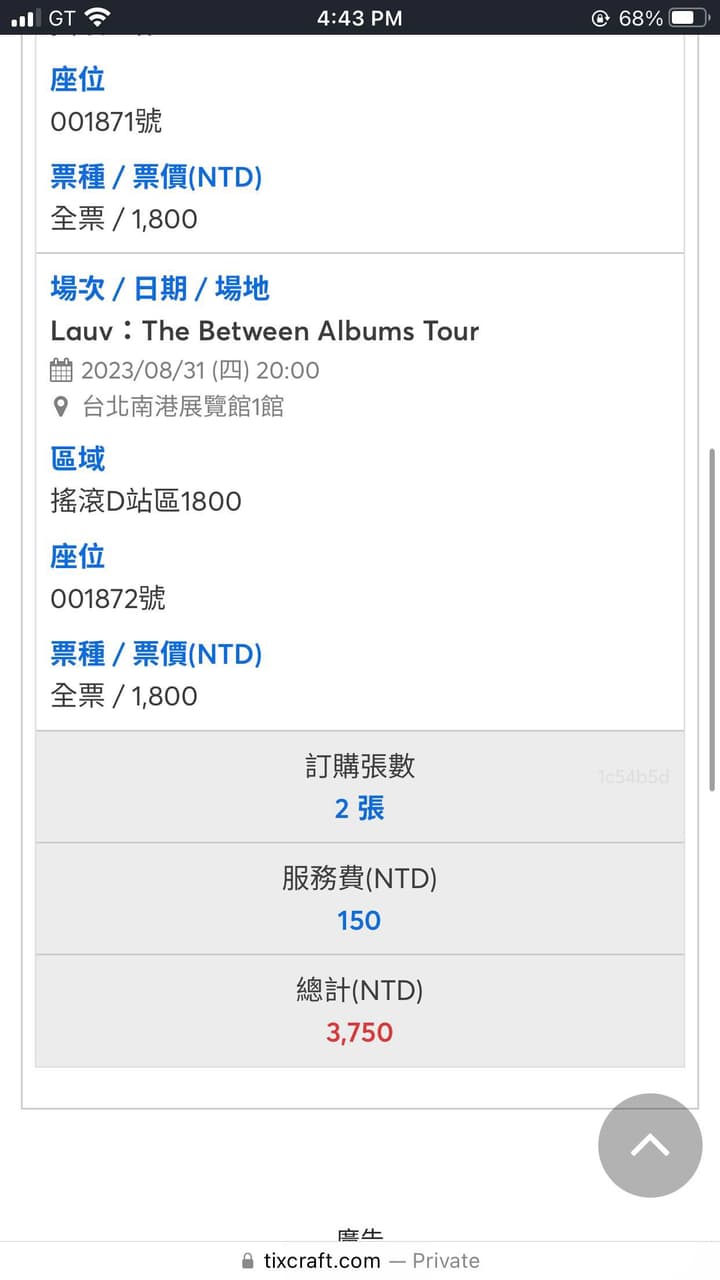Tap the calendar icon beside the event date

click(62, 371)
